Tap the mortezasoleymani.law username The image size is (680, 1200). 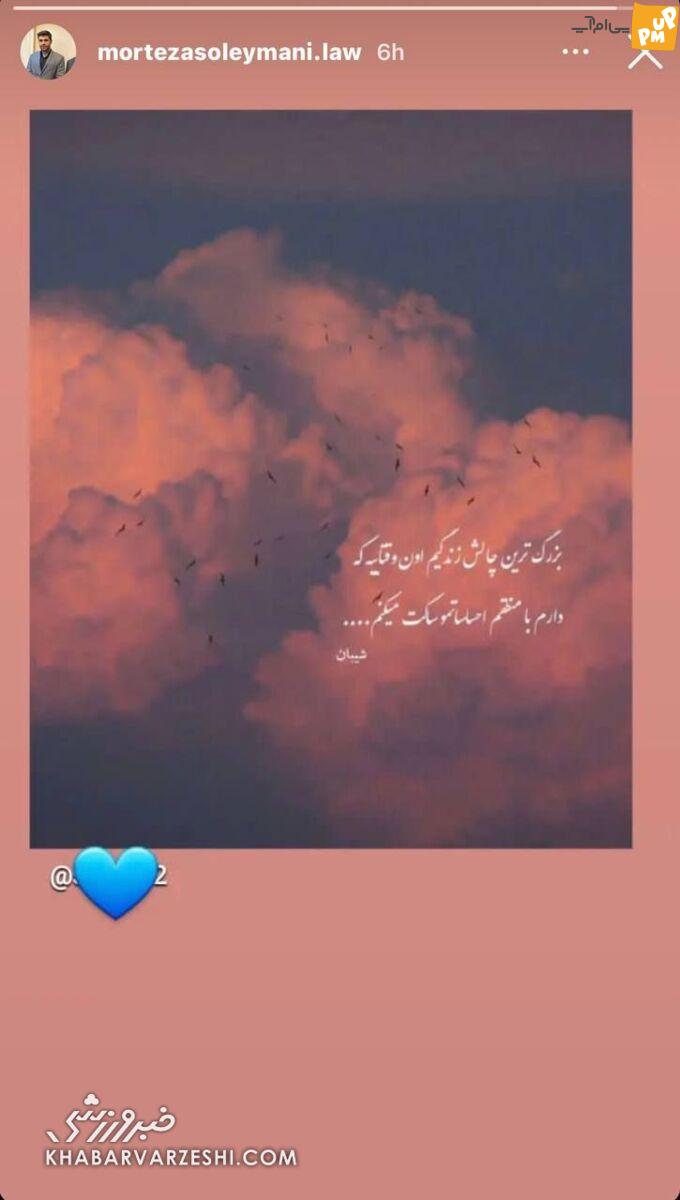click(x=229, y=52)
